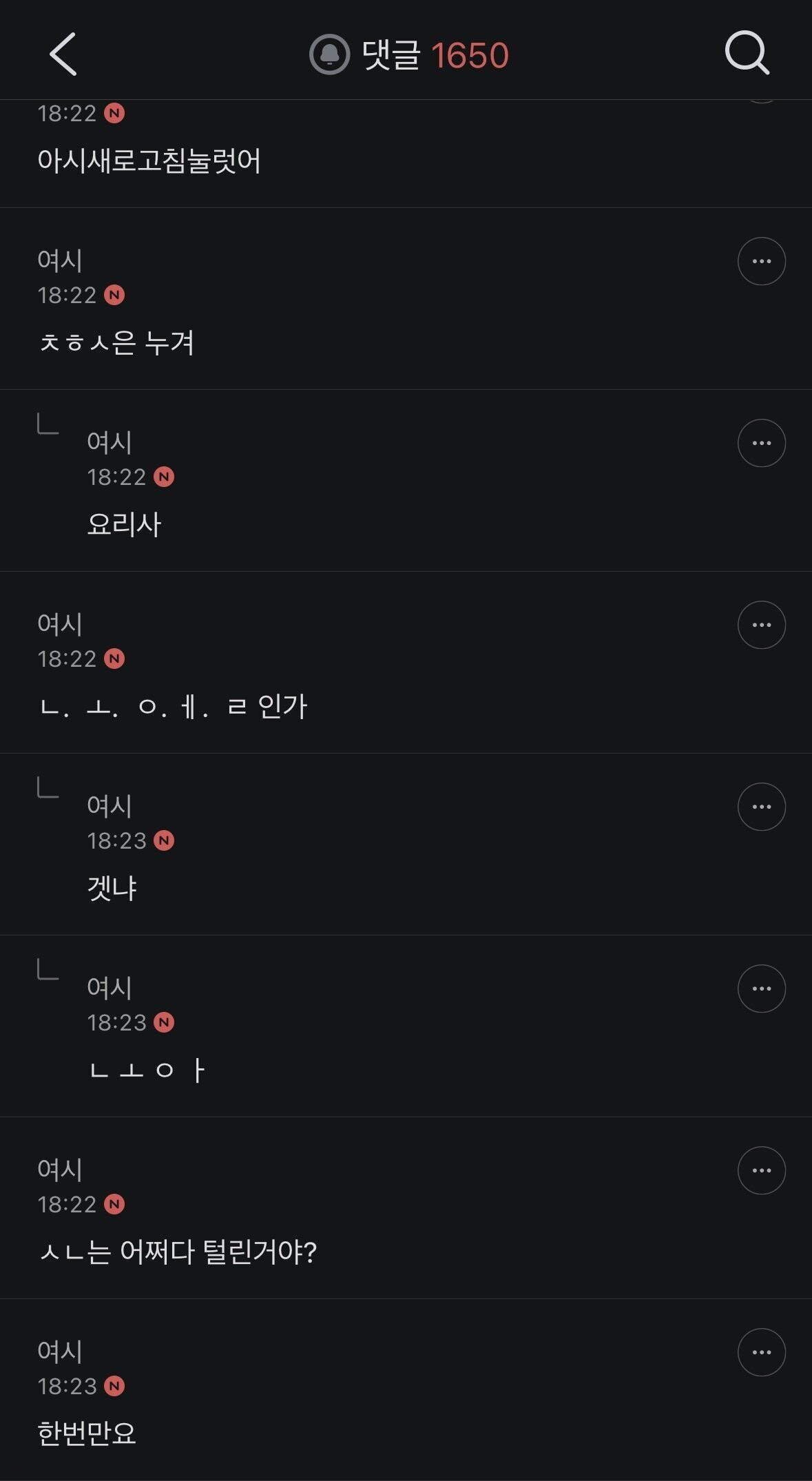The image size is (812, 1481).
Task: Open more options for 'ㄴㅗㅇㅏ' reply
Action: click(761, 988)
